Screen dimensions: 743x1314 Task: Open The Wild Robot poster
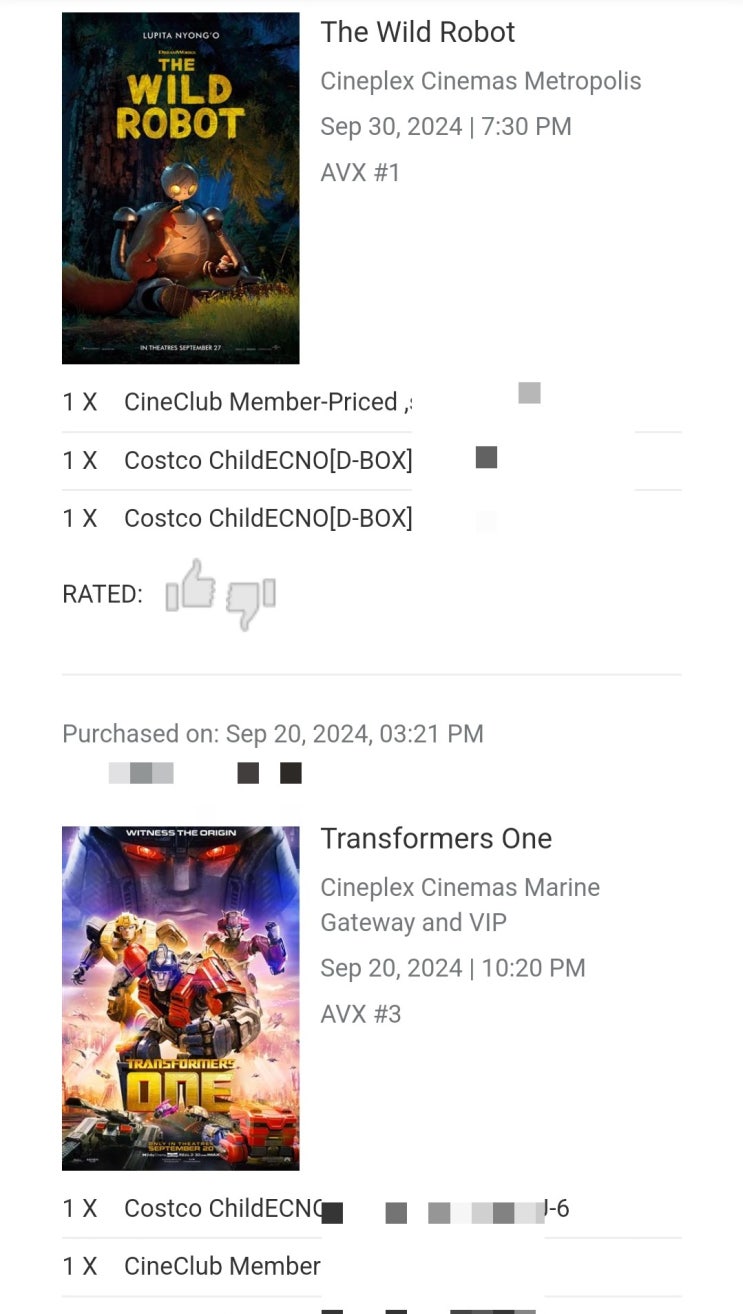coord(181,188)
